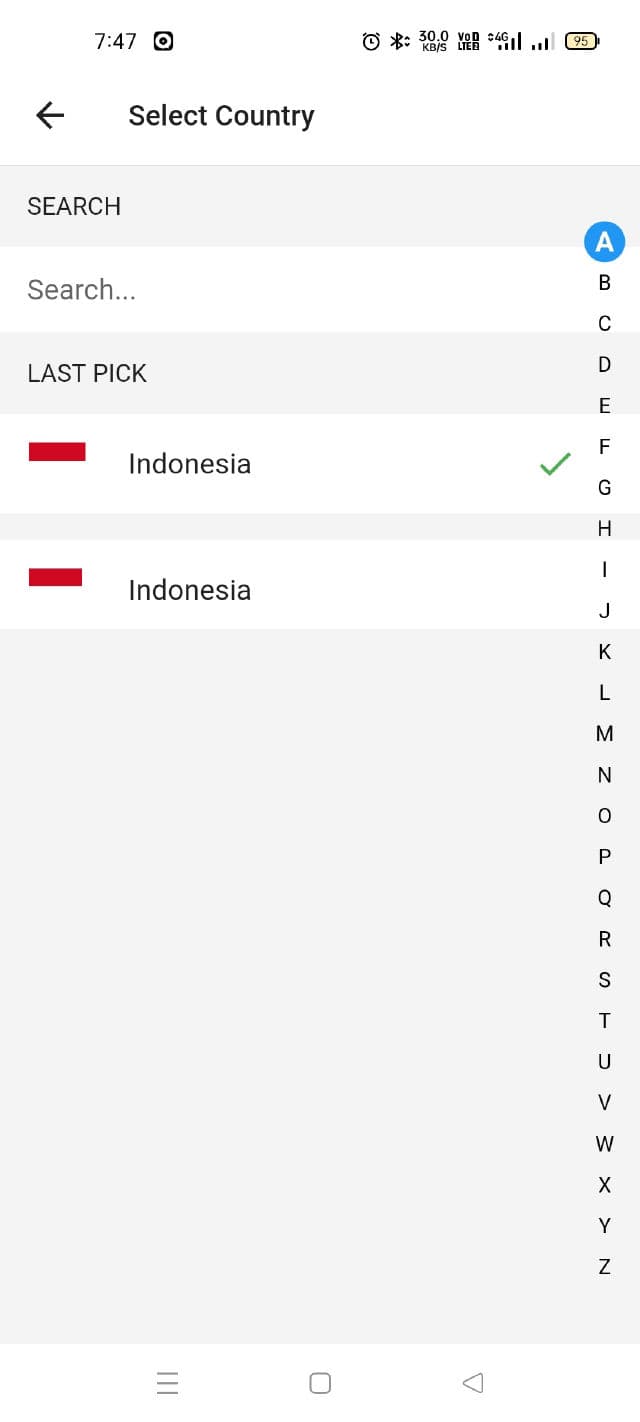Jump to letter J in index

[604, 611]
